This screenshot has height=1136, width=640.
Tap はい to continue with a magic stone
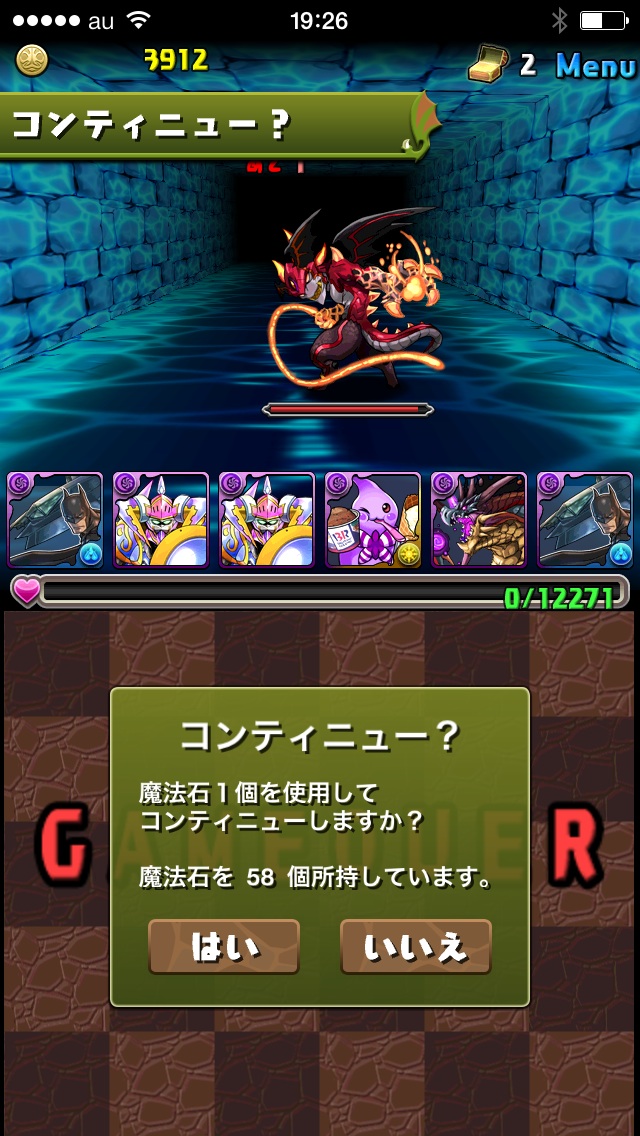click(224, 947)
